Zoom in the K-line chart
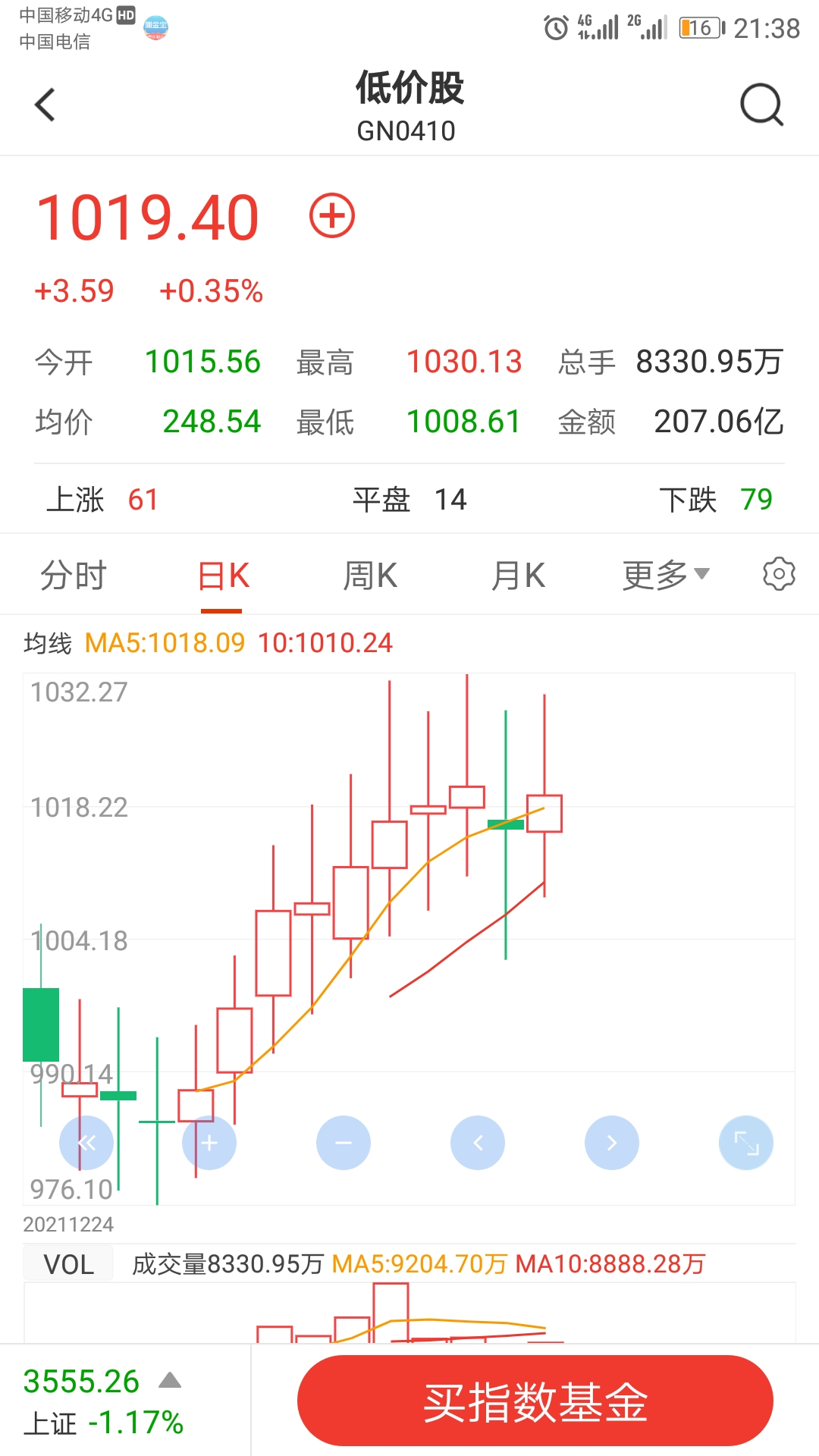Screen dimensions: 819x1456 [209, 1143]
